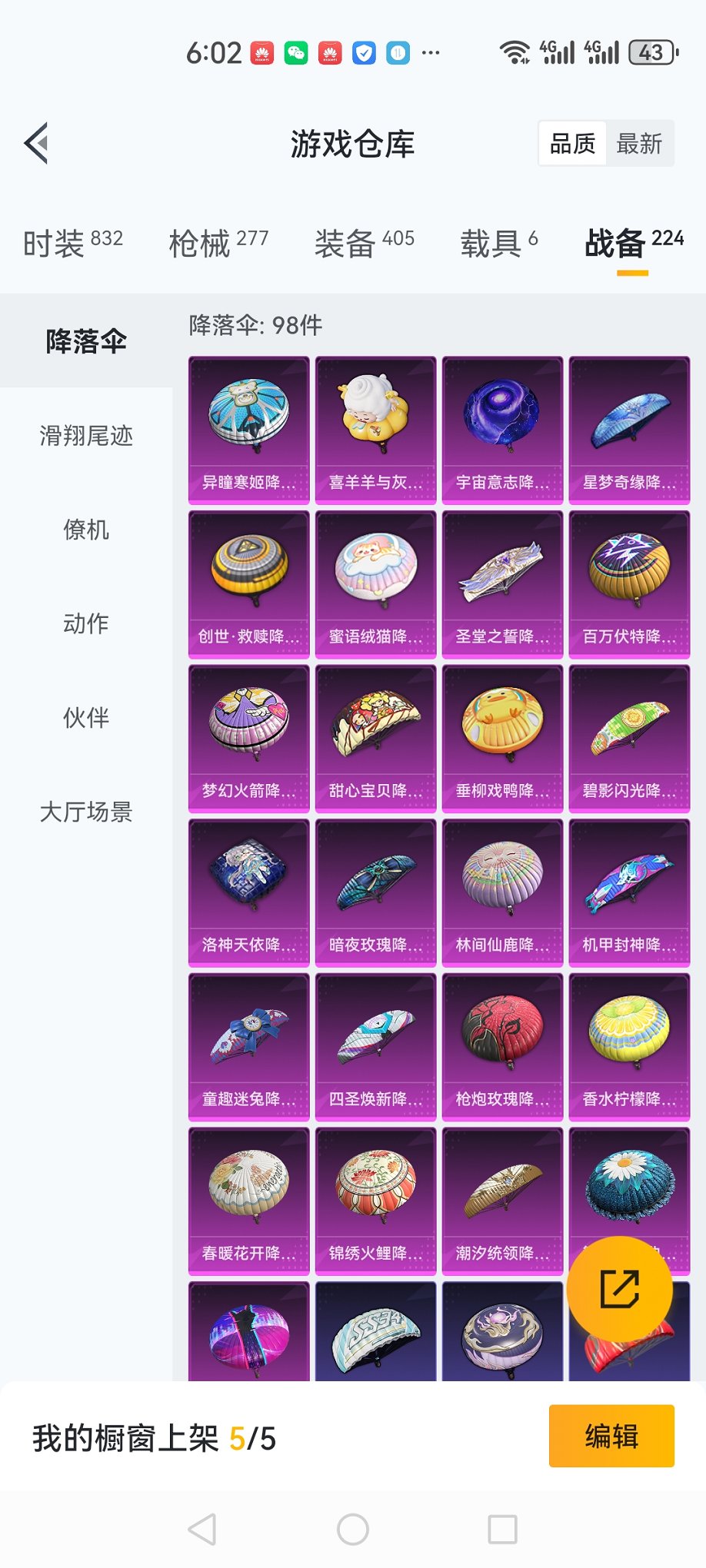Tap the 编辑 button
The height and width of the screenshot is (1568, 706).
click(611, 1436)
